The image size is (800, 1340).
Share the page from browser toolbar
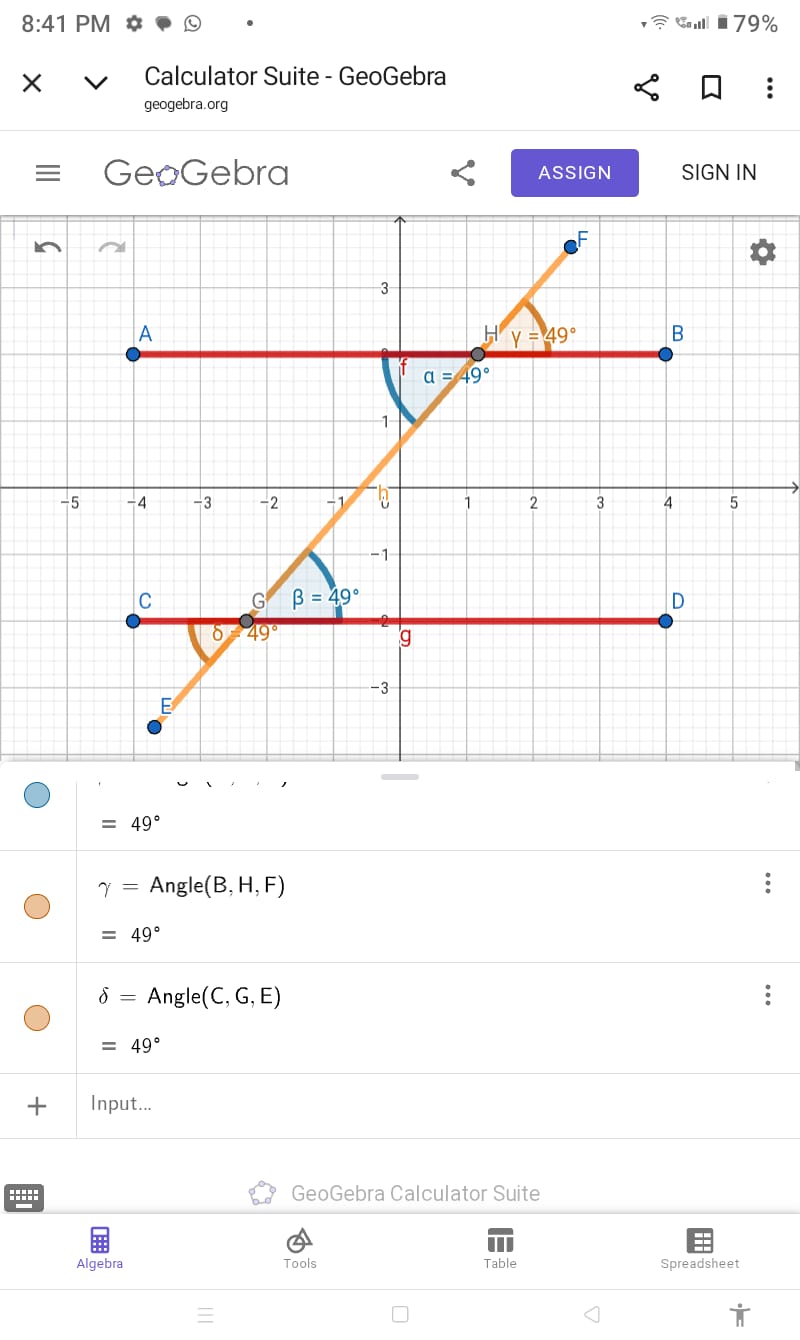tap(647, 88)
